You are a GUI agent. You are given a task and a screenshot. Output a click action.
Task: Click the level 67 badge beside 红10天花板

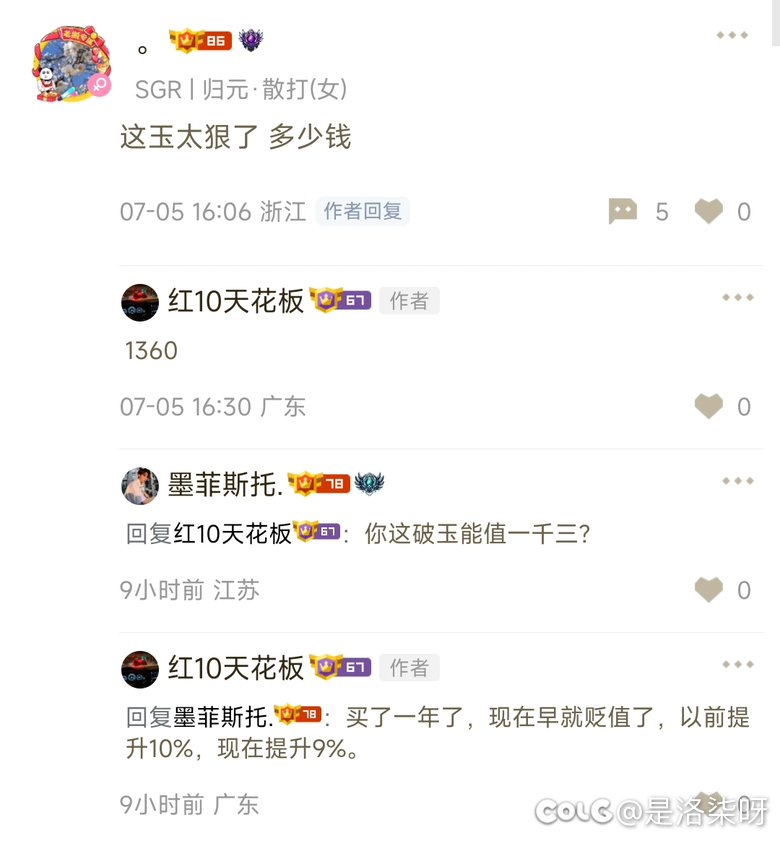coord(345,299)
